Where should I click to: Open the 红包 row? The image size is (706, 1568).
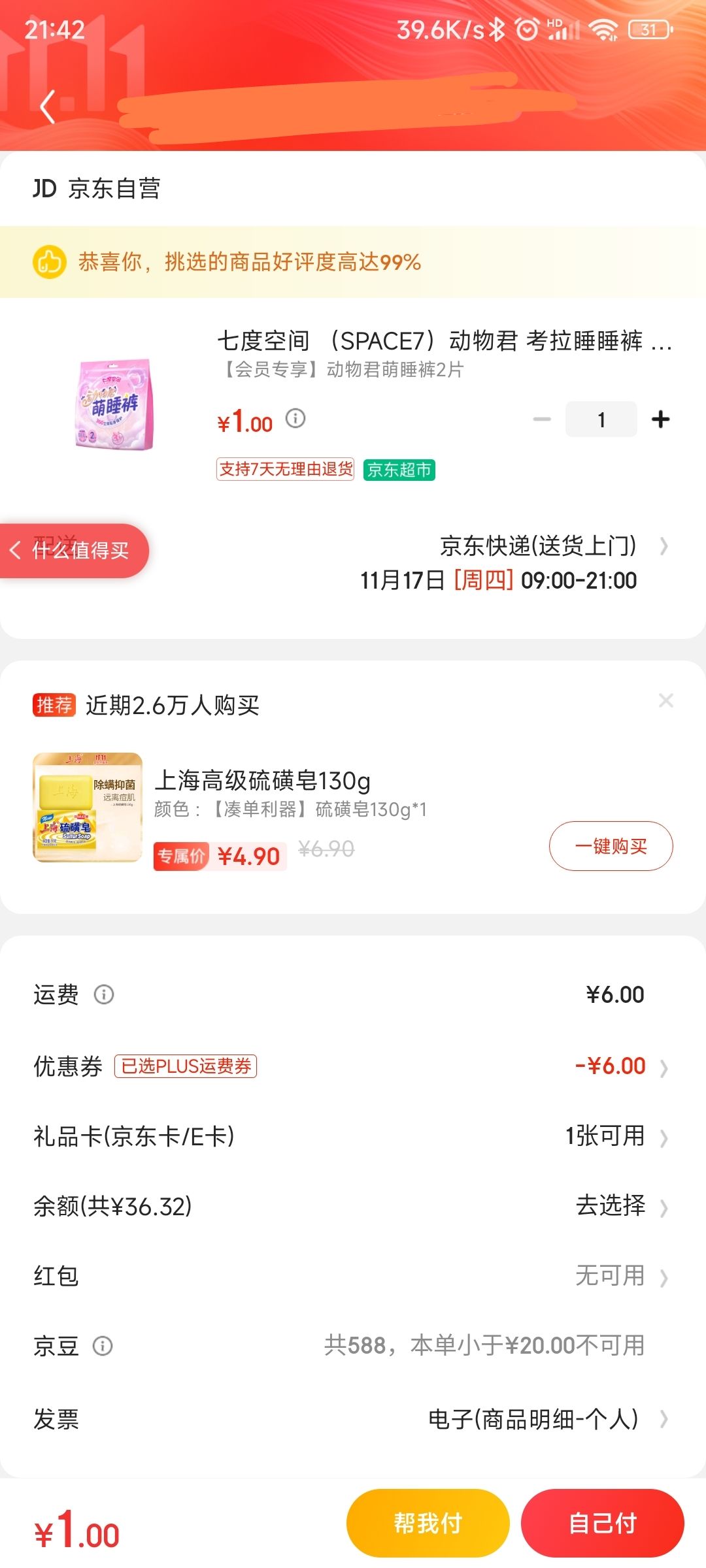click(353, 1276)
